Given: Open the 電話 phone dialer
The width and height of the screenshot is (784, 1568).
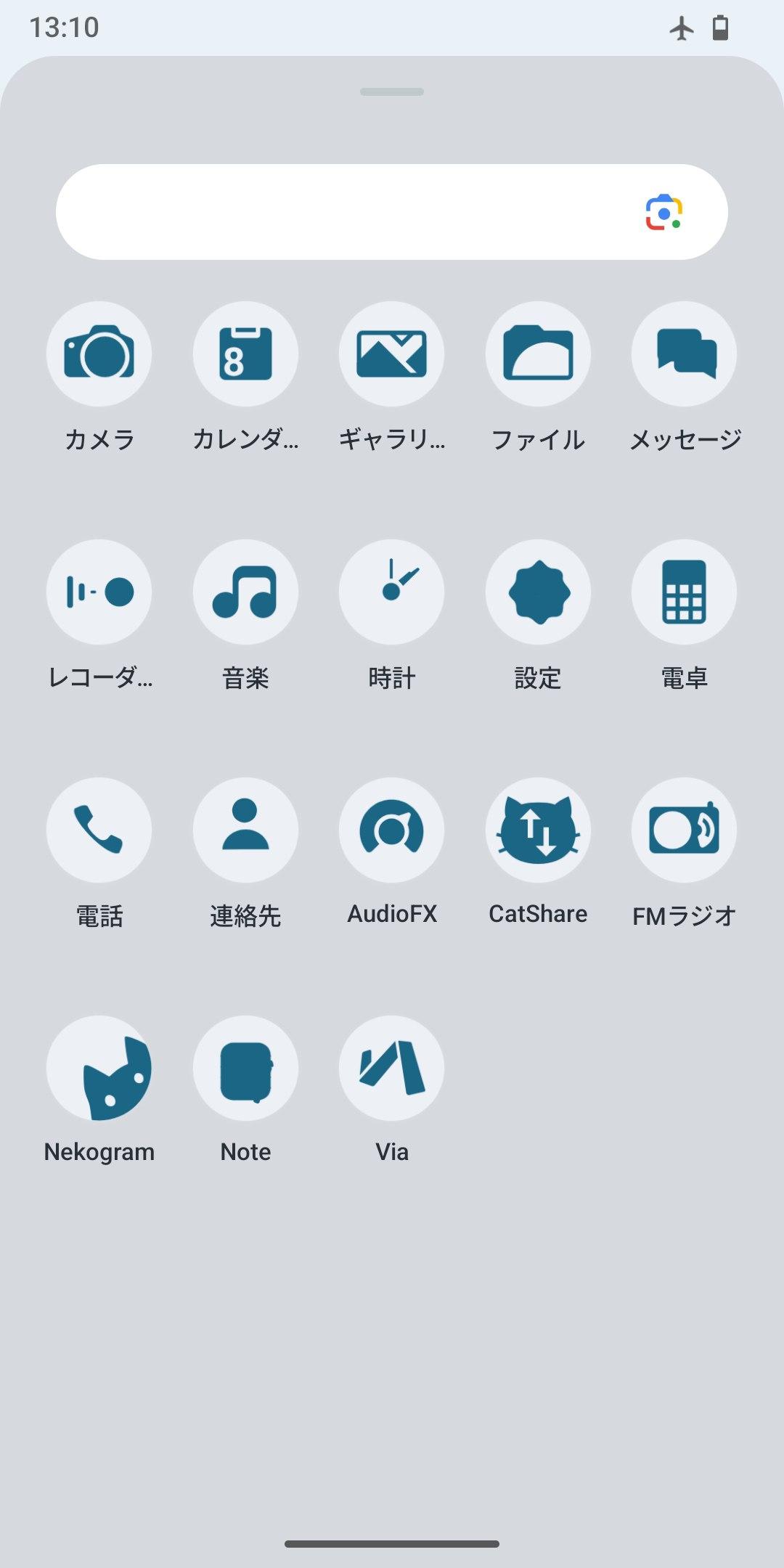Looking at the screenshot, I should pos(99,830).
